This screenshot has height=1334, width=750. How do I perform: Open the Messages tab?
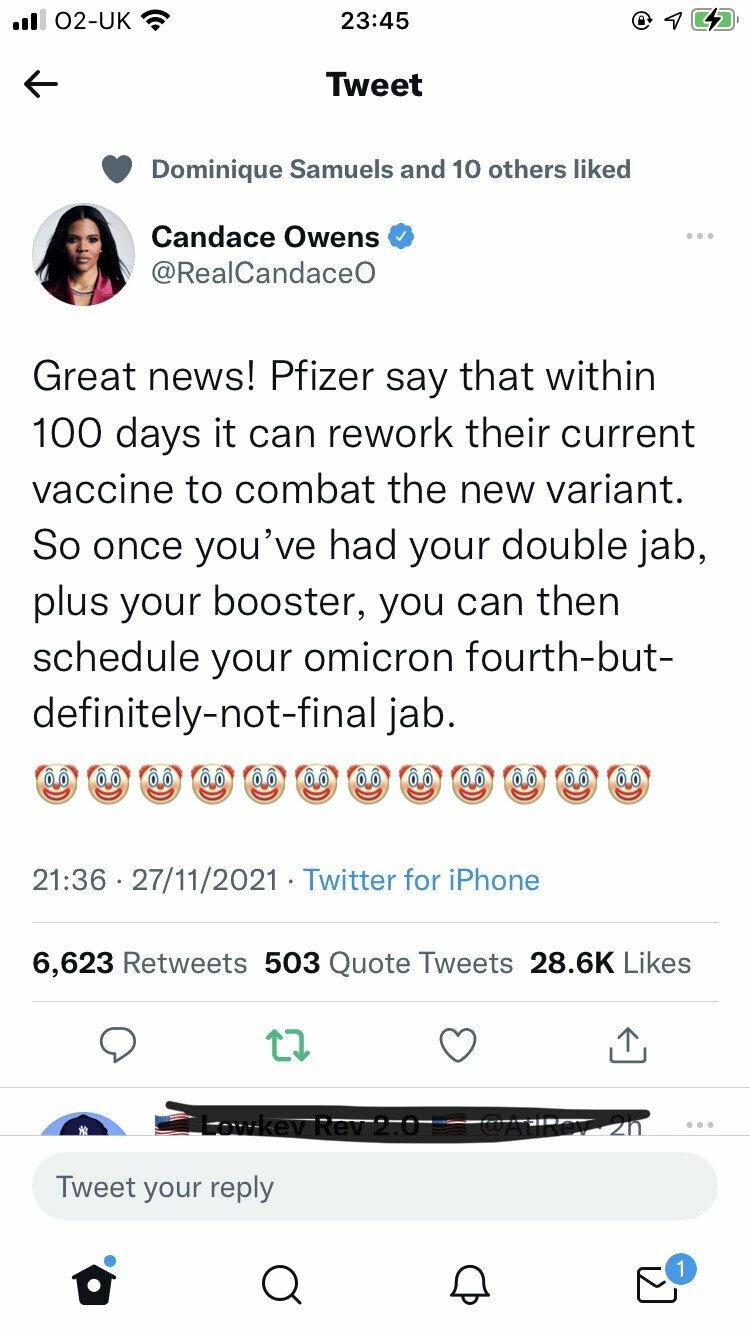click(x=658, y=1284)
